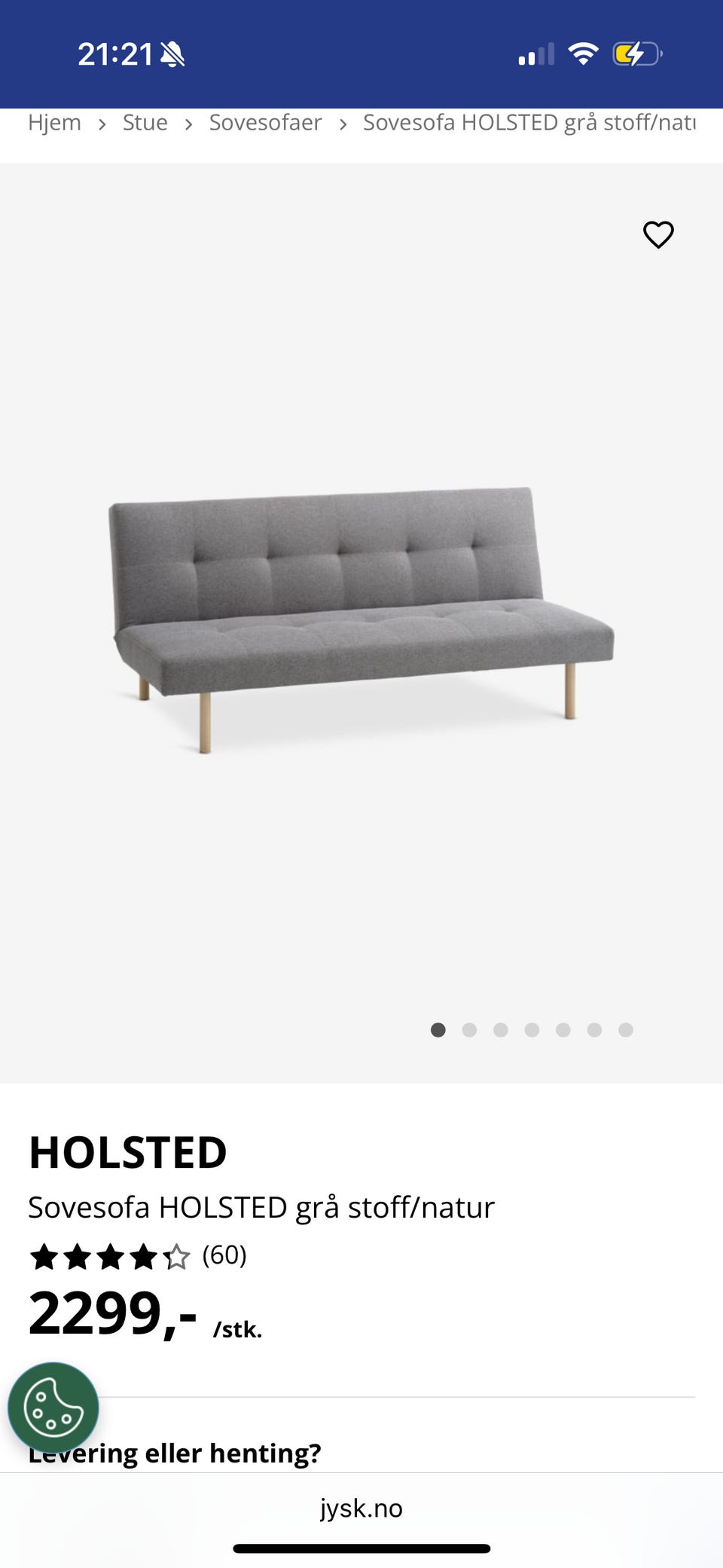The image size is (723, 1568).
Task: Jump to the second image indicator dot
Action: [469, 1030]
